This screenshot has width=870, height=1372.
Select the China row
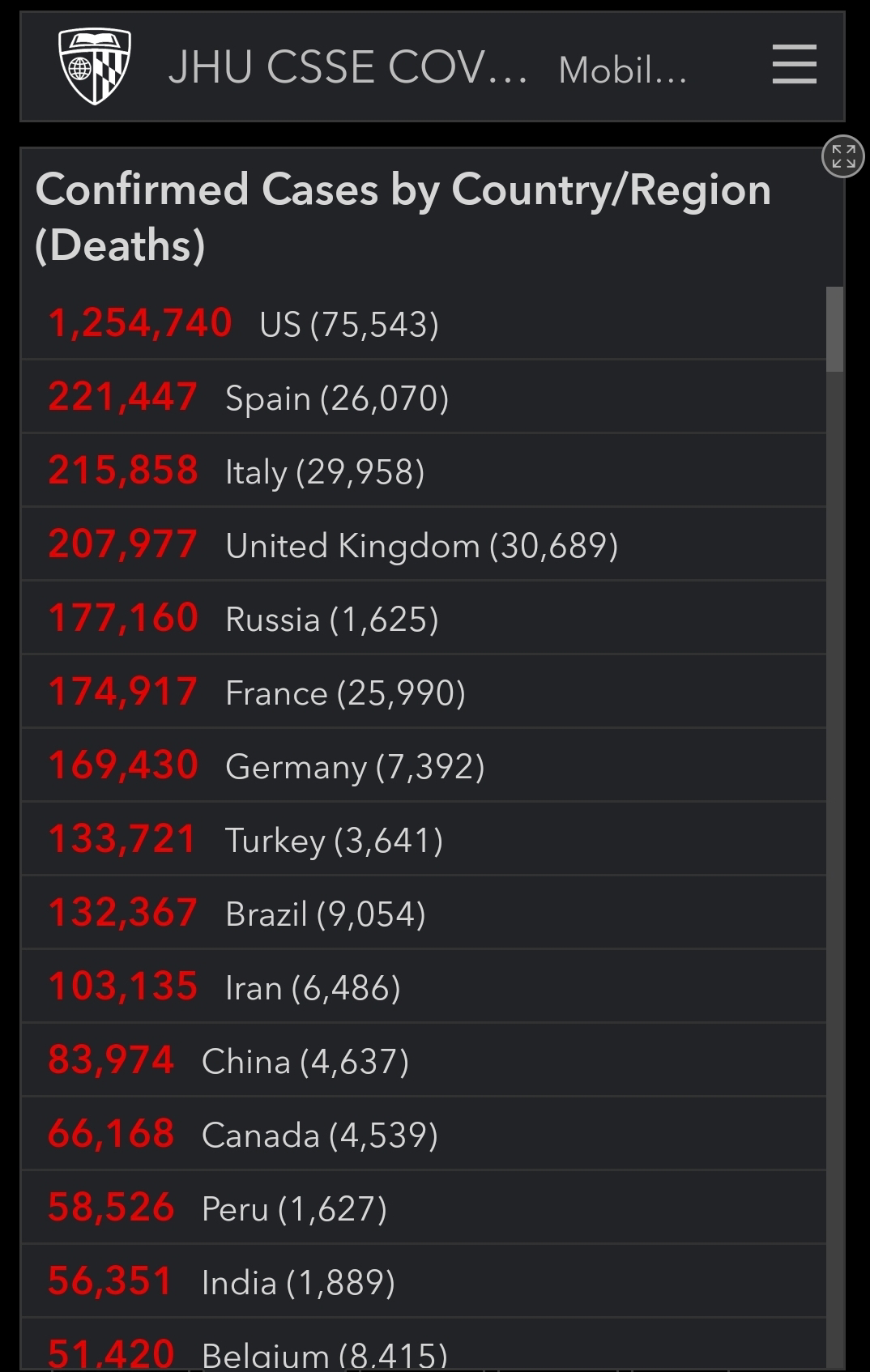coord(423,1060)
